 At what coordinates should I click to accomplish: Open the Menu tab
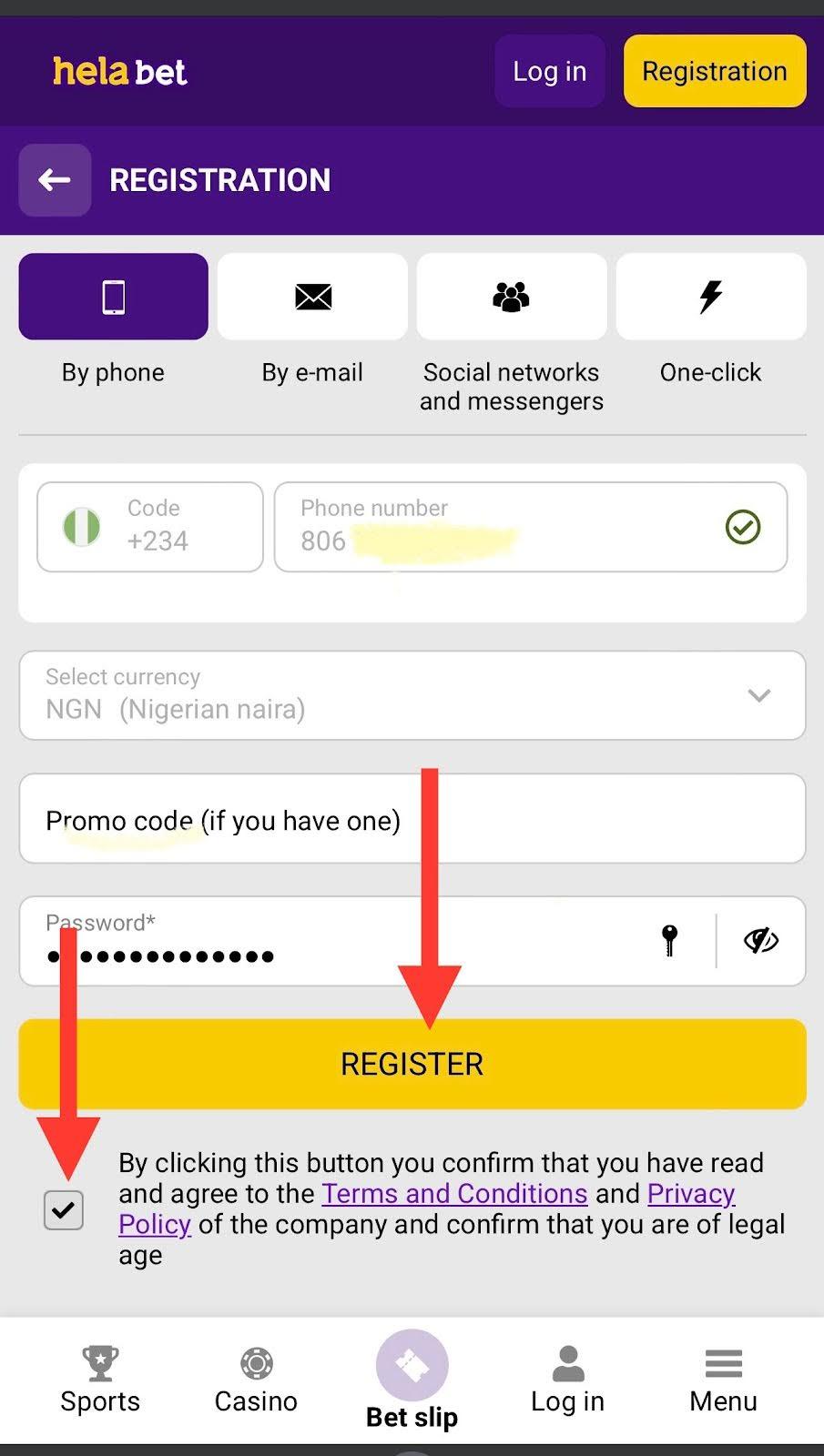tap(723, 1379)
